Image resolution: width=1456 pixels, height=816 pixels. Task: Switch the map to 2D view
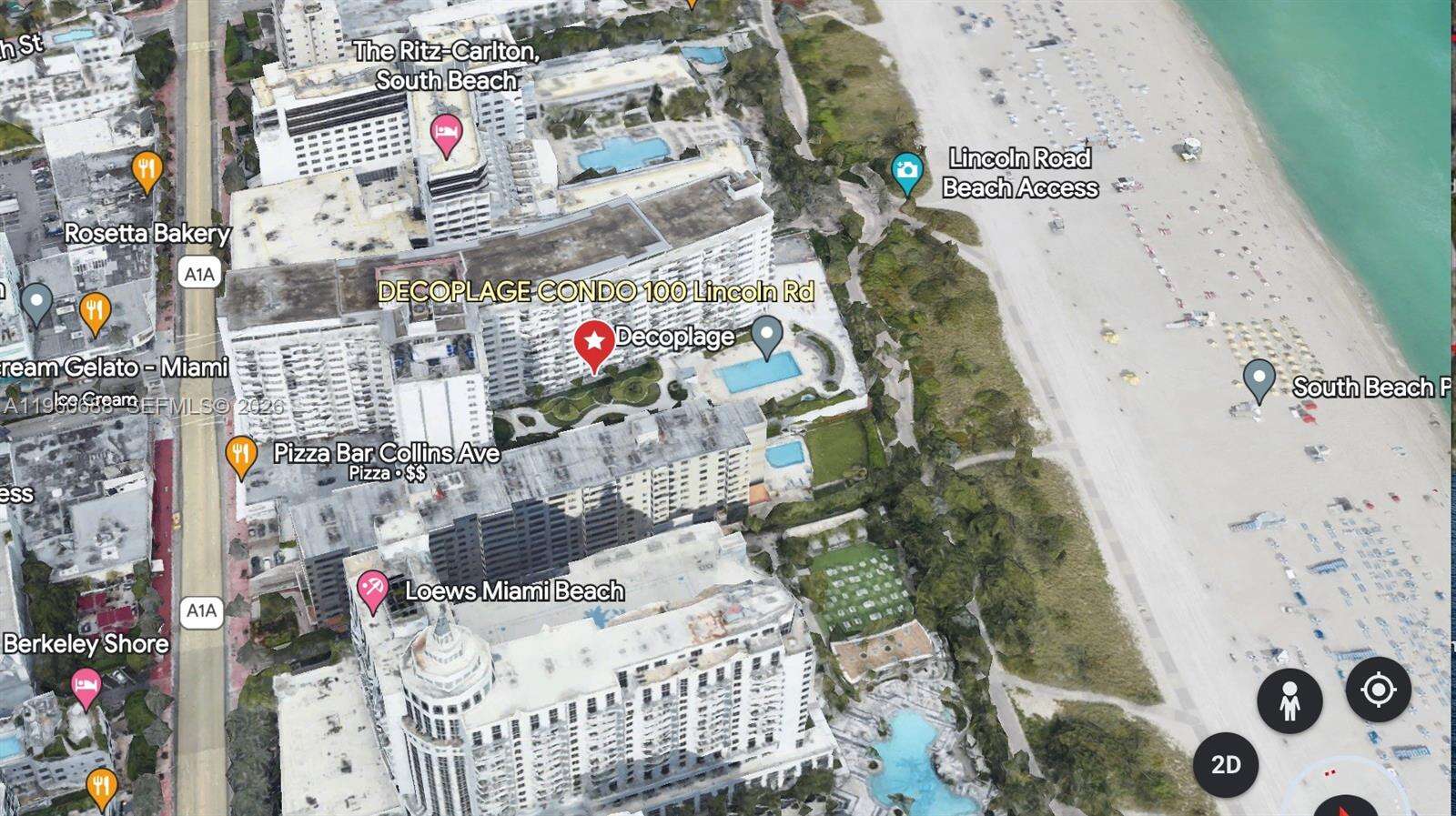[1225, 764]
